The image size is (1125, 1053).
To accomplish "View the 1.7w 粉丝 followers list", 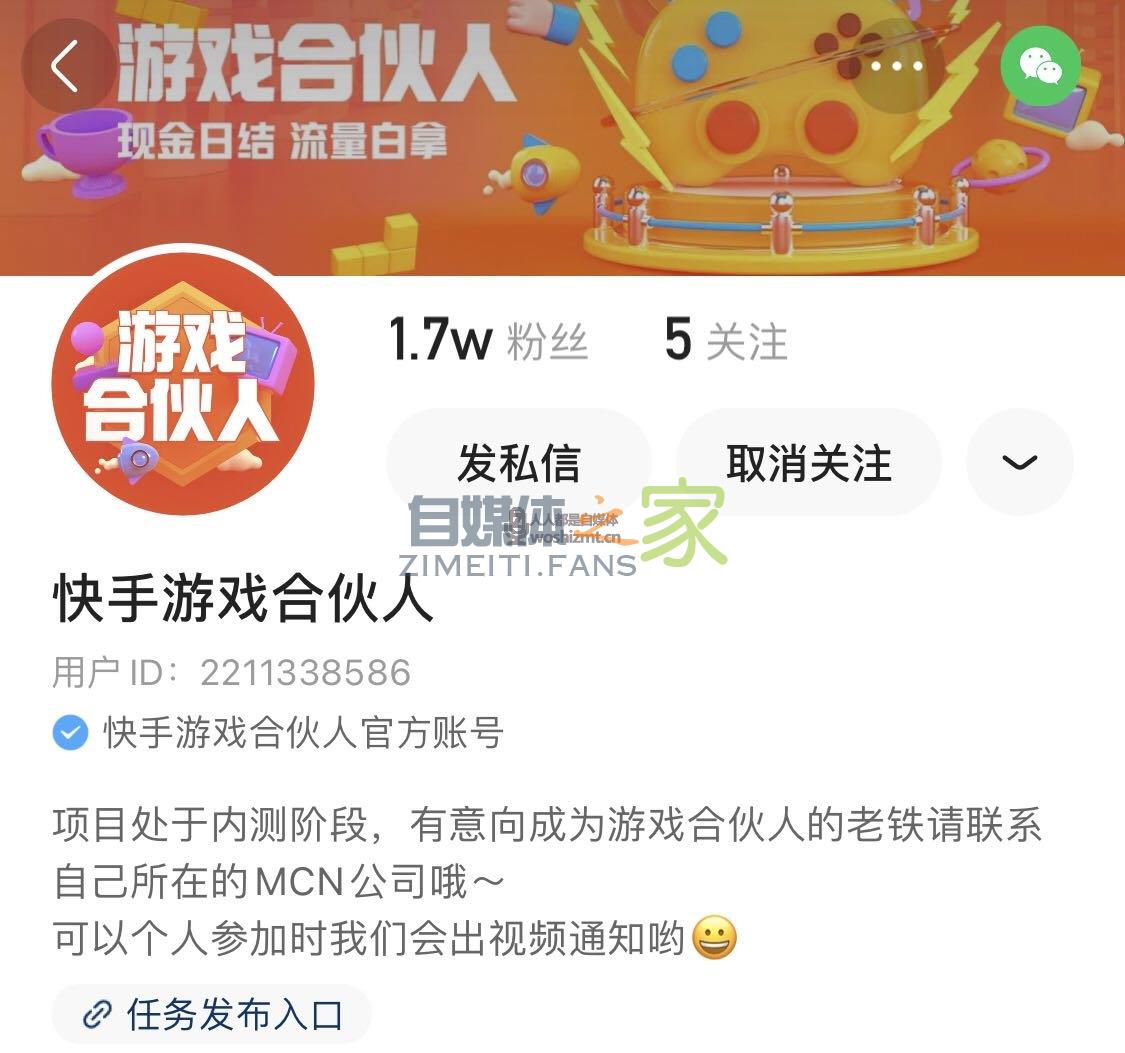I will click(x=488, y=341).
